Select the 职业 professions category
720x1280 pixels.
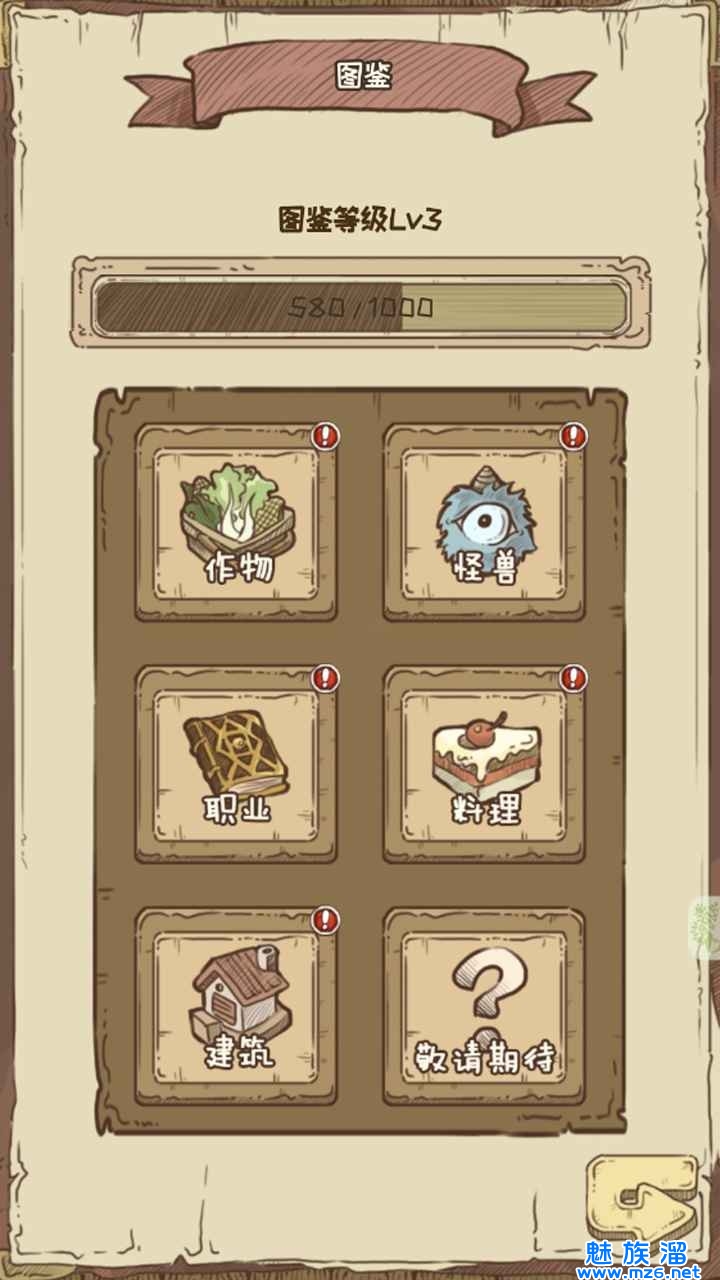[236, 765]
